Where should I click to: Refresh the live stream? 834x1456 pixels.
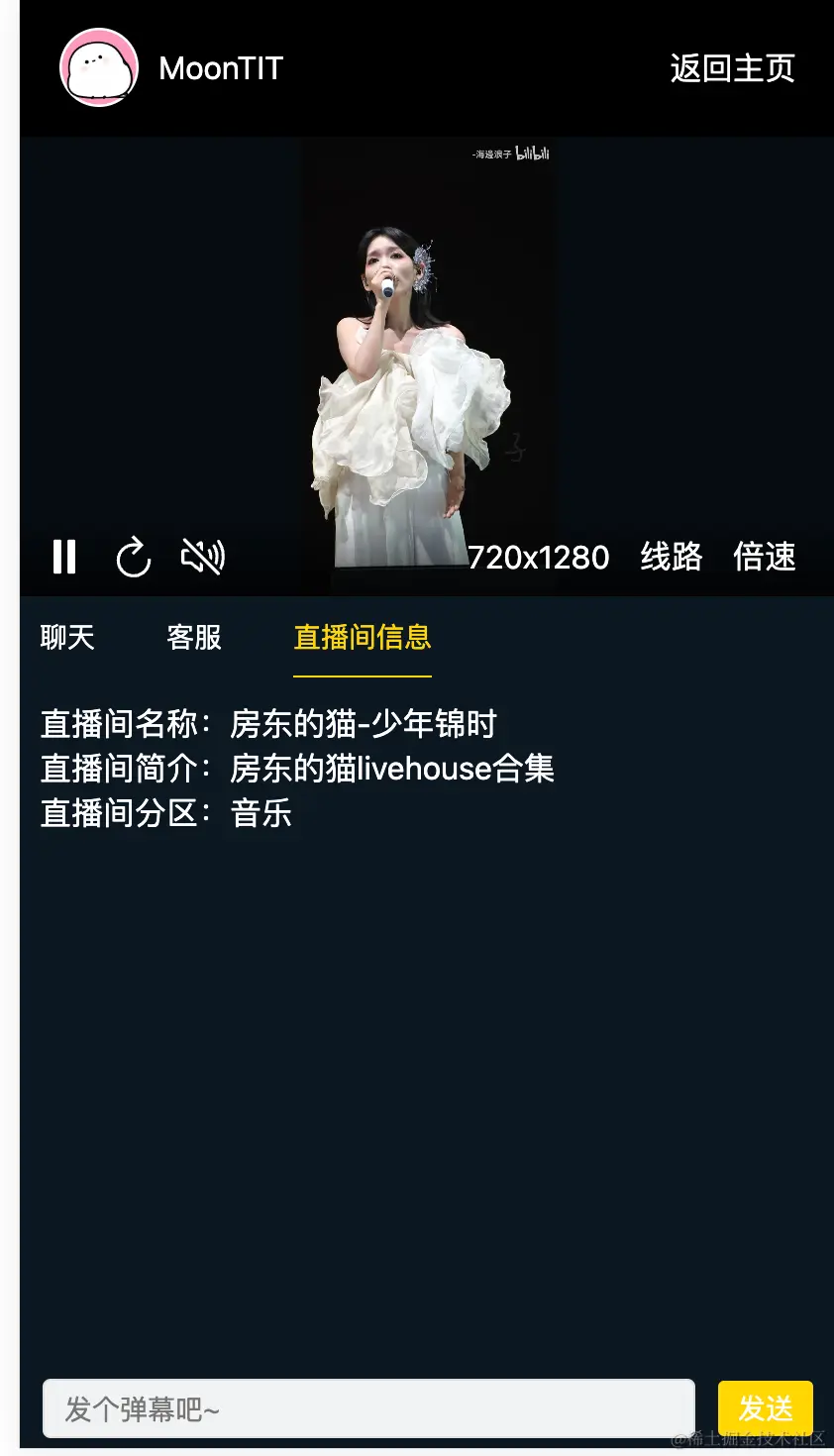pyautogui.click(x=134, y=557)
